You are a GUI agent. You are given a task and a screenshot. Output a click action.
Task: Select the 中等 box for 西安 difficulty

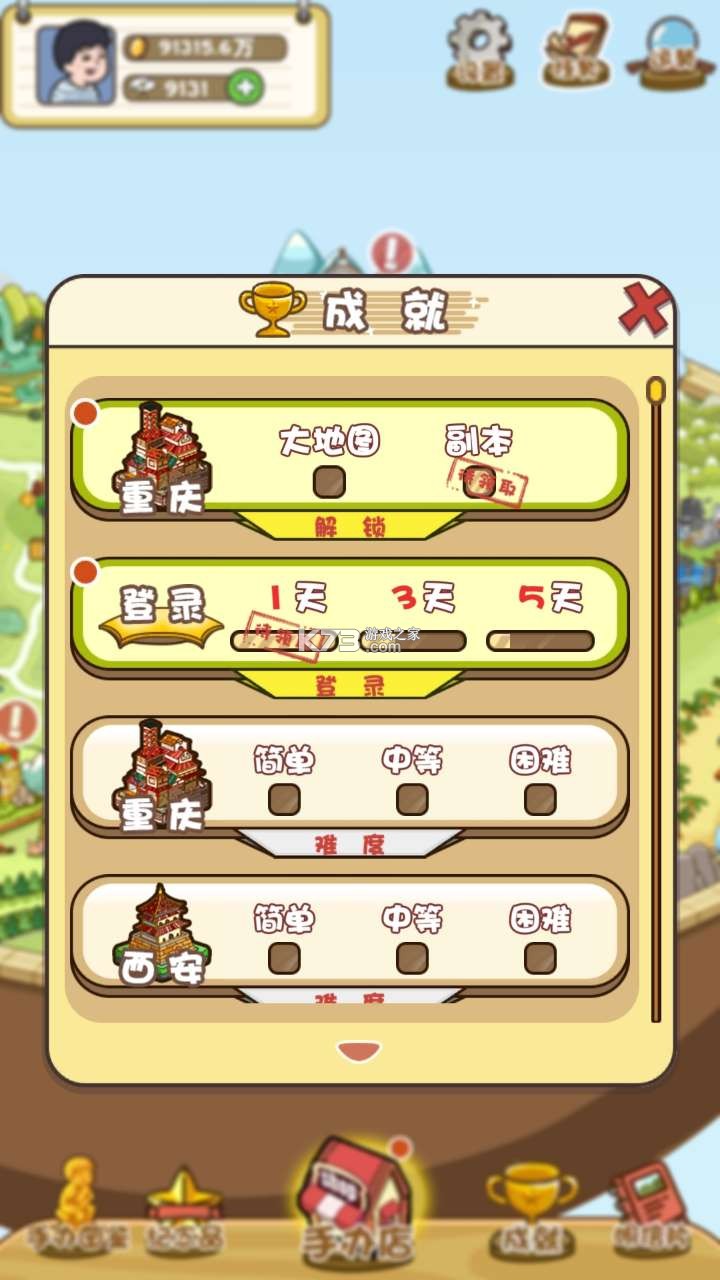coord(412,958)
